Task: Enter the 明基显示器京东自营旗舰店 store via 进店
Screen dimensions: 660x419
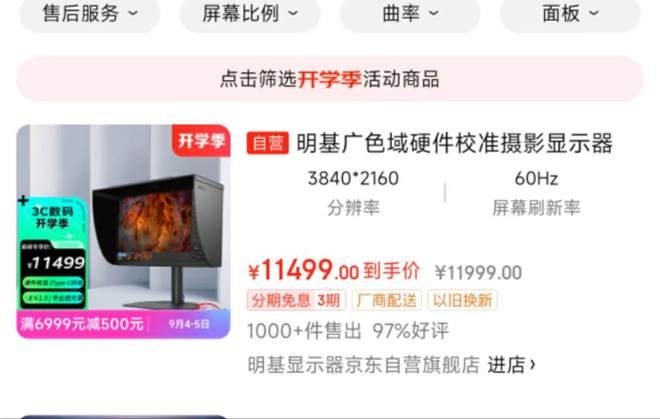Action: [x=511, y=365]
